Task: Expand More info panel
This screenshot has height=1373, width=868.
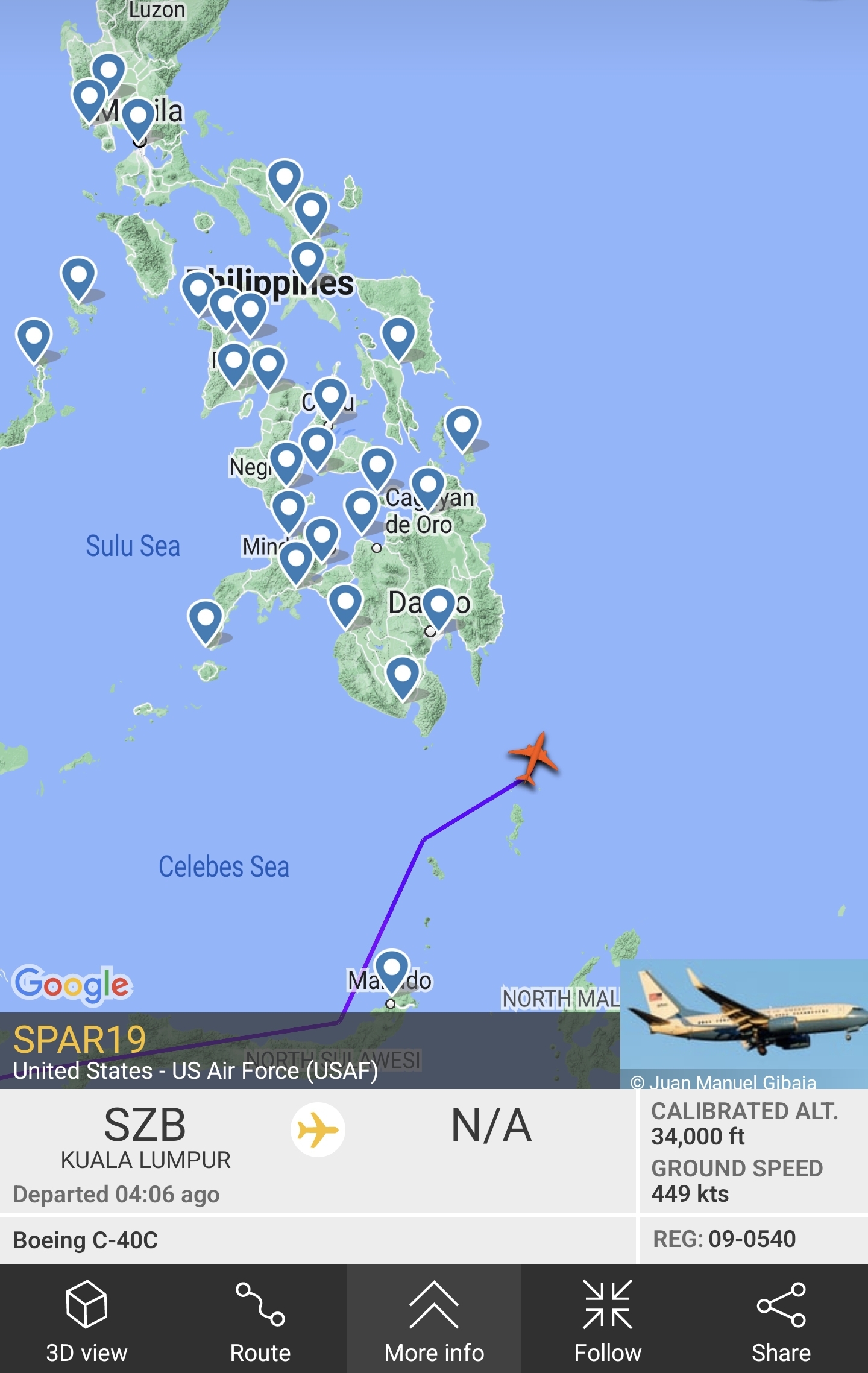Action: point(434,1319)
